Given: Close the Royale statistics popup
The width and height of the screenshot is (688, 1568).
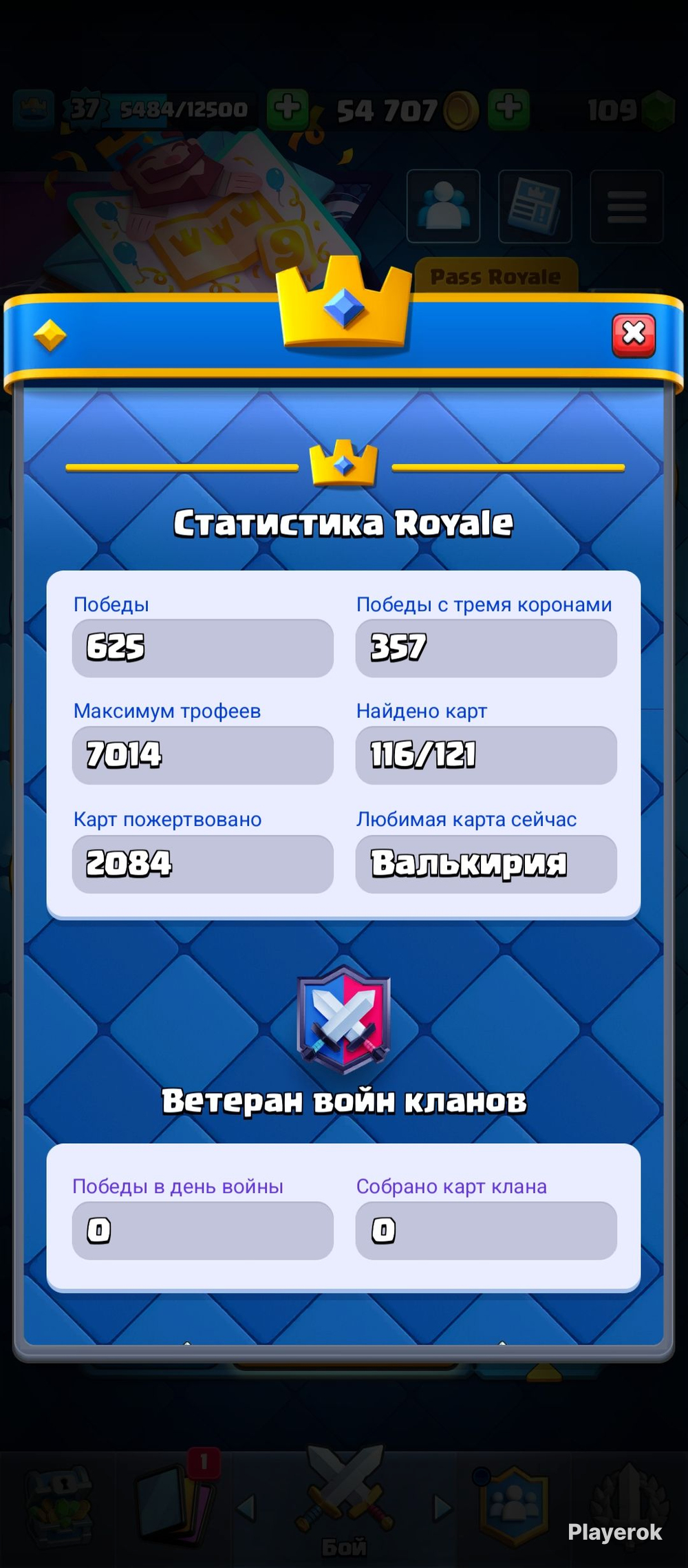Looking at the screenshot, I should coord(634,335).
